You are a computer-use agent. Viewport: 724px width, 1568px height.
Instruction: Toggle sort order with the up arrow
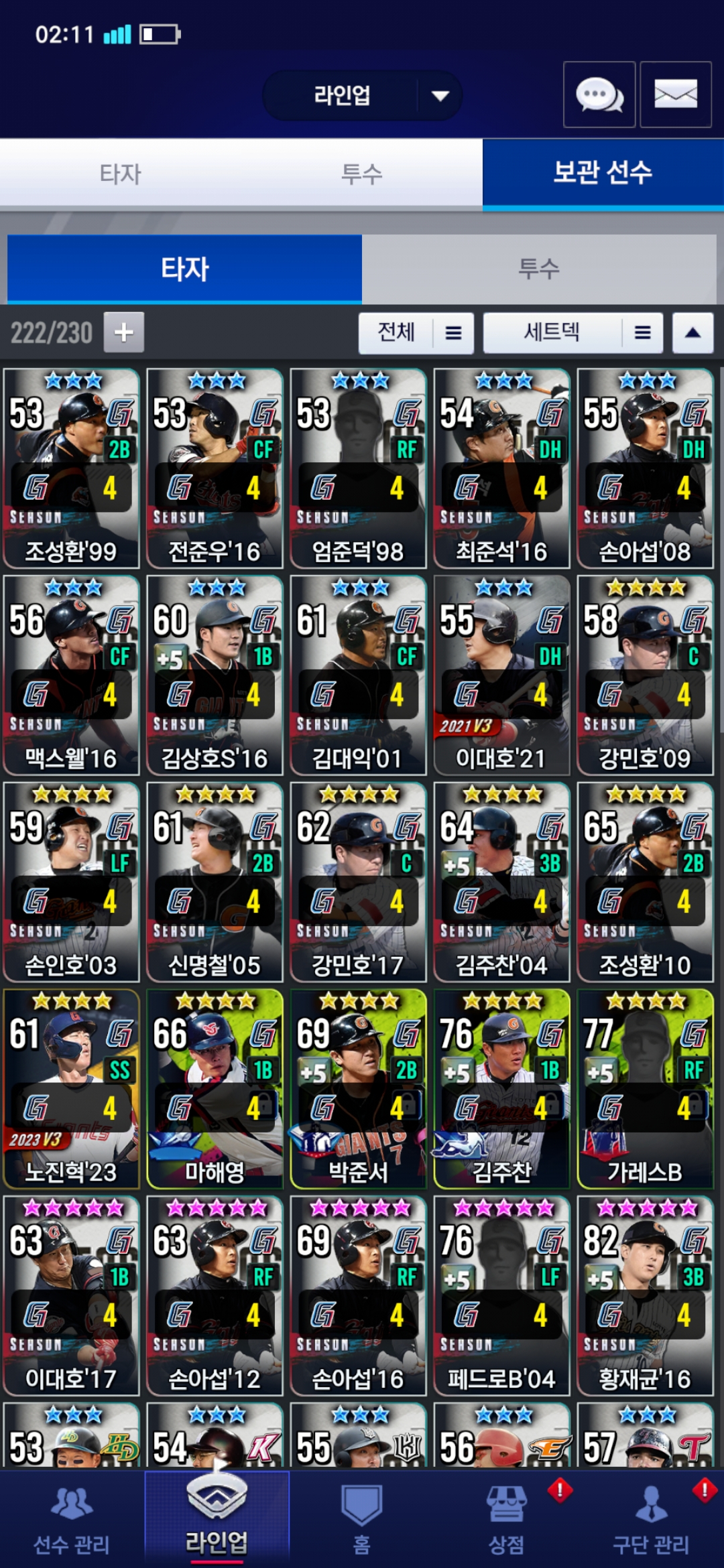coord(692,333)
